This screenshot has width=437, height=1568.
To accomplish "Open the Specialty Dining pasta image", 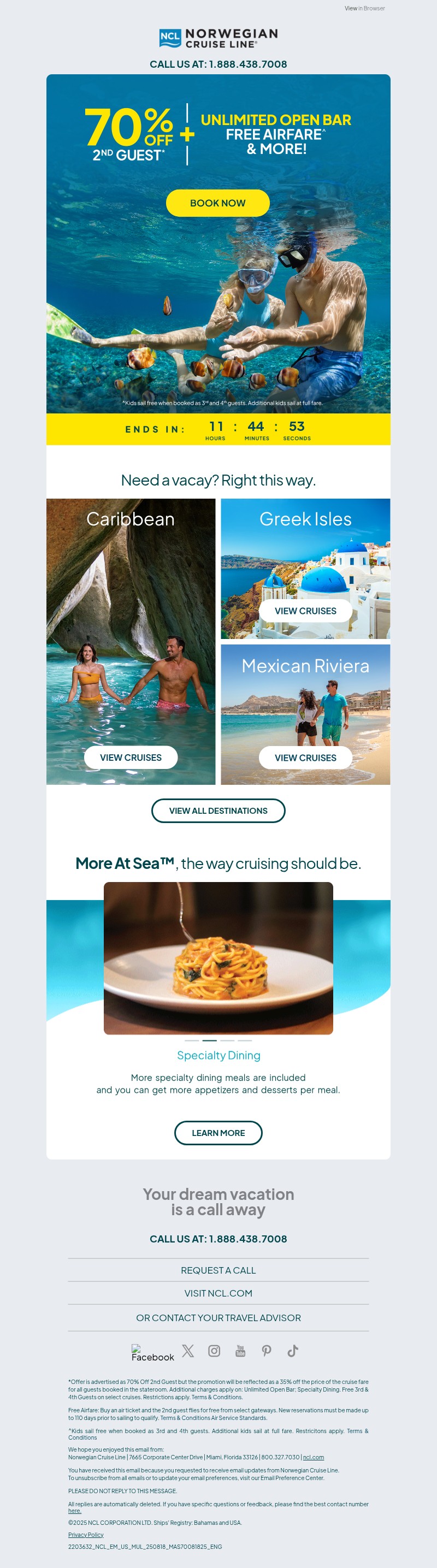I will [x=218, y=957].
